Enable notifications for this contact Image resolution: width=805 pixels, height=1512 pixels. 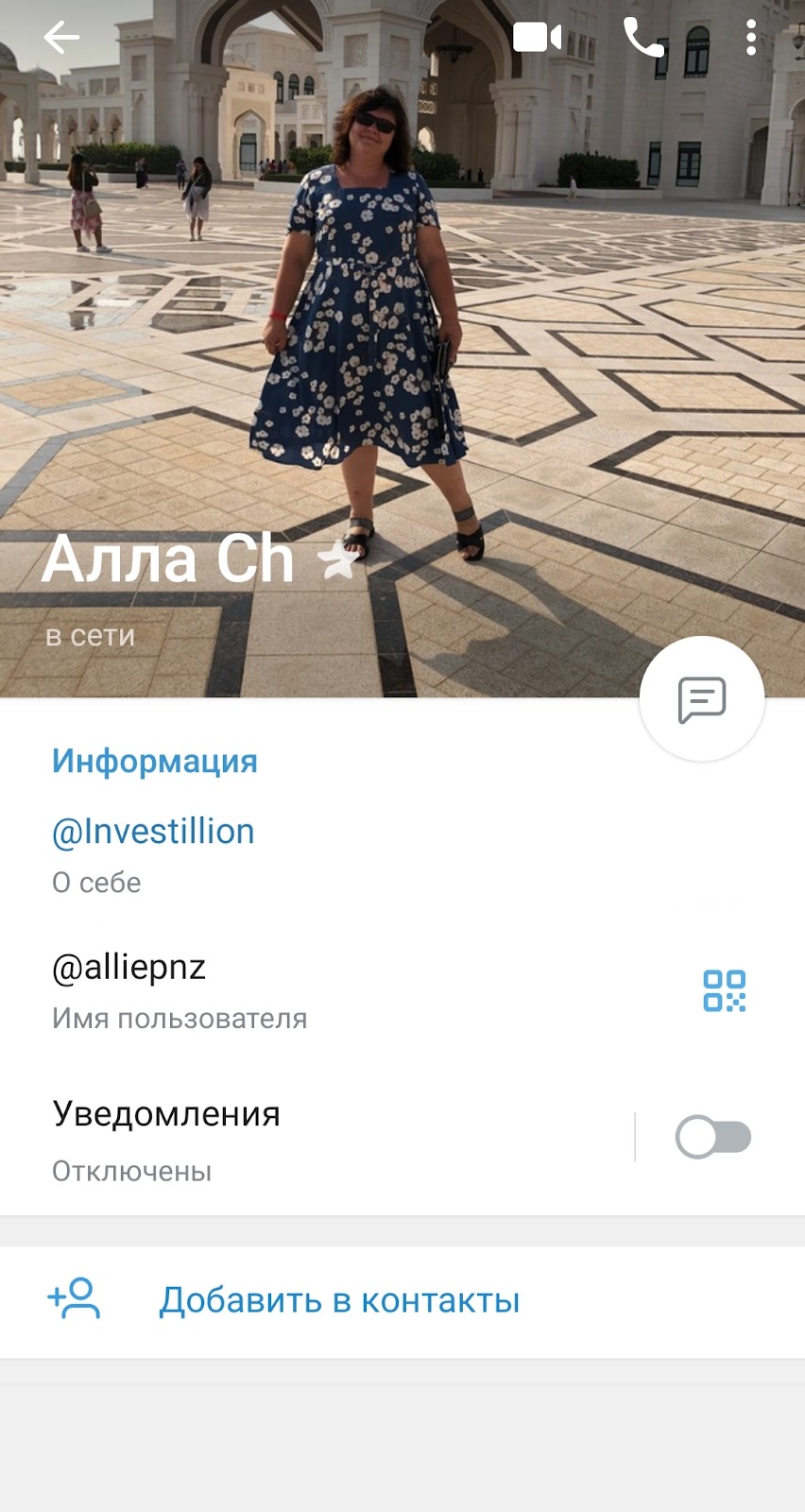coord(713,1137)
